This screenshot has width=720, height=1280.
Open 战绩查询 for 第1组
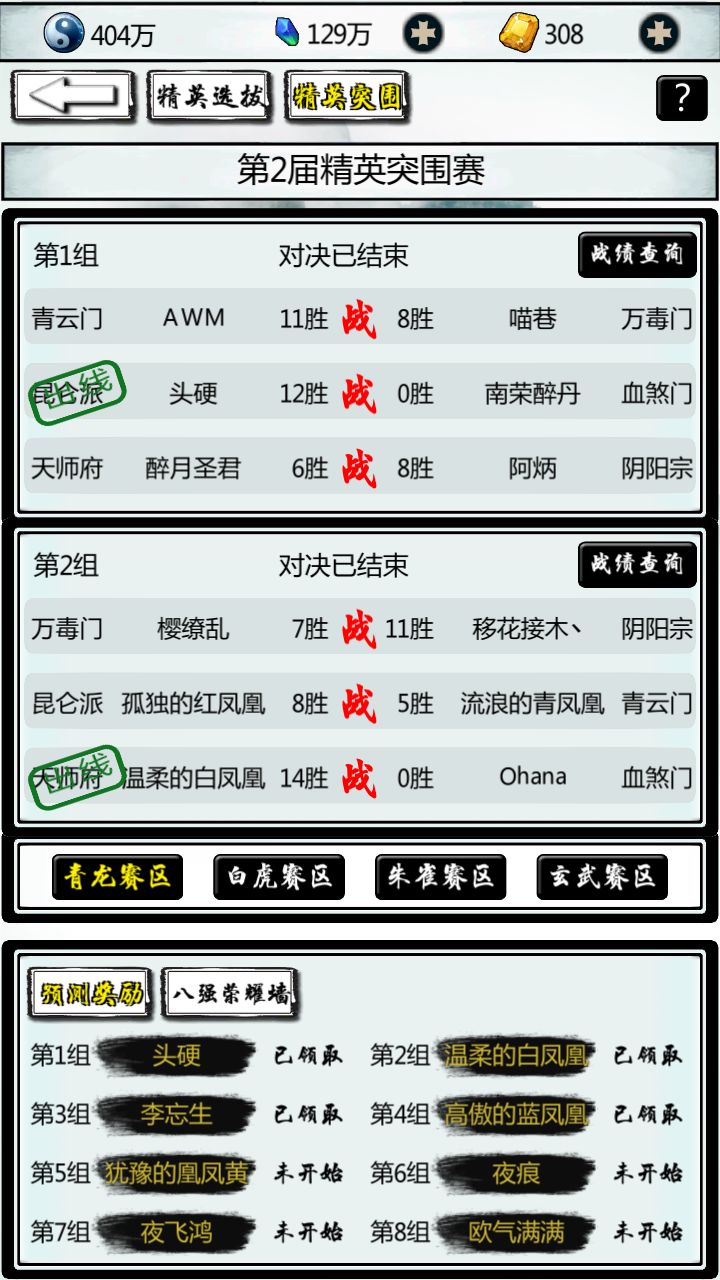pos(637,254)
